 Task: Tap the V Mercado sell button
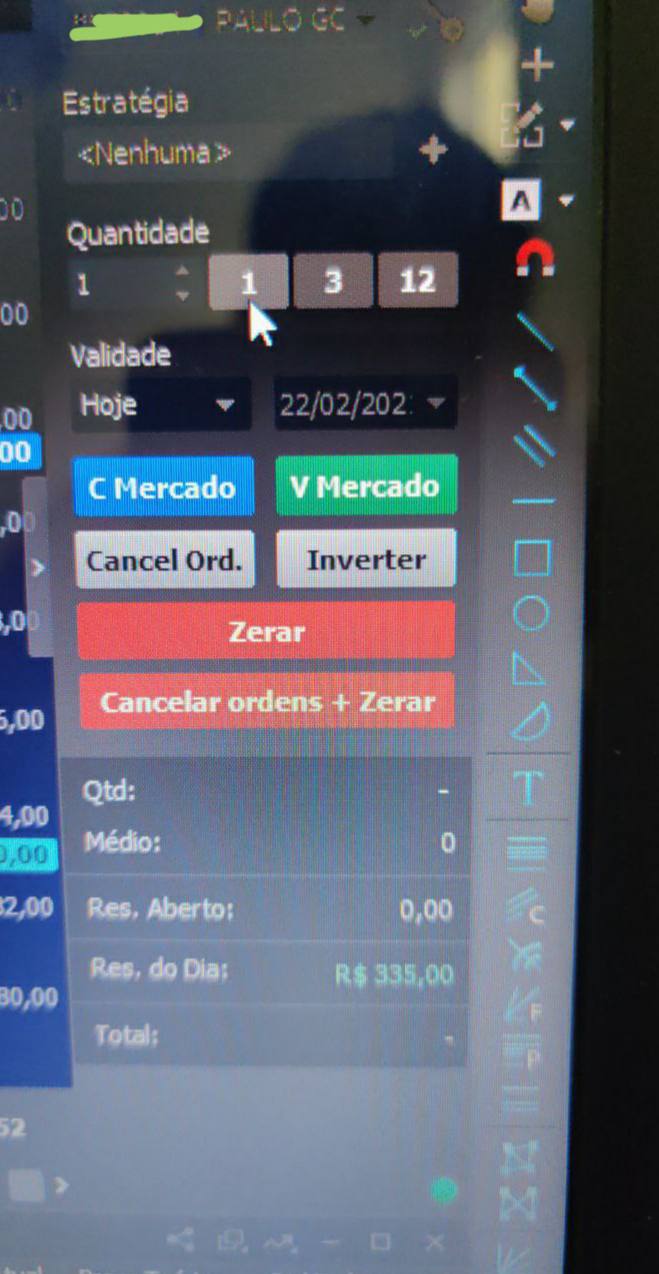pyautogui.click(x=365, y=487)
